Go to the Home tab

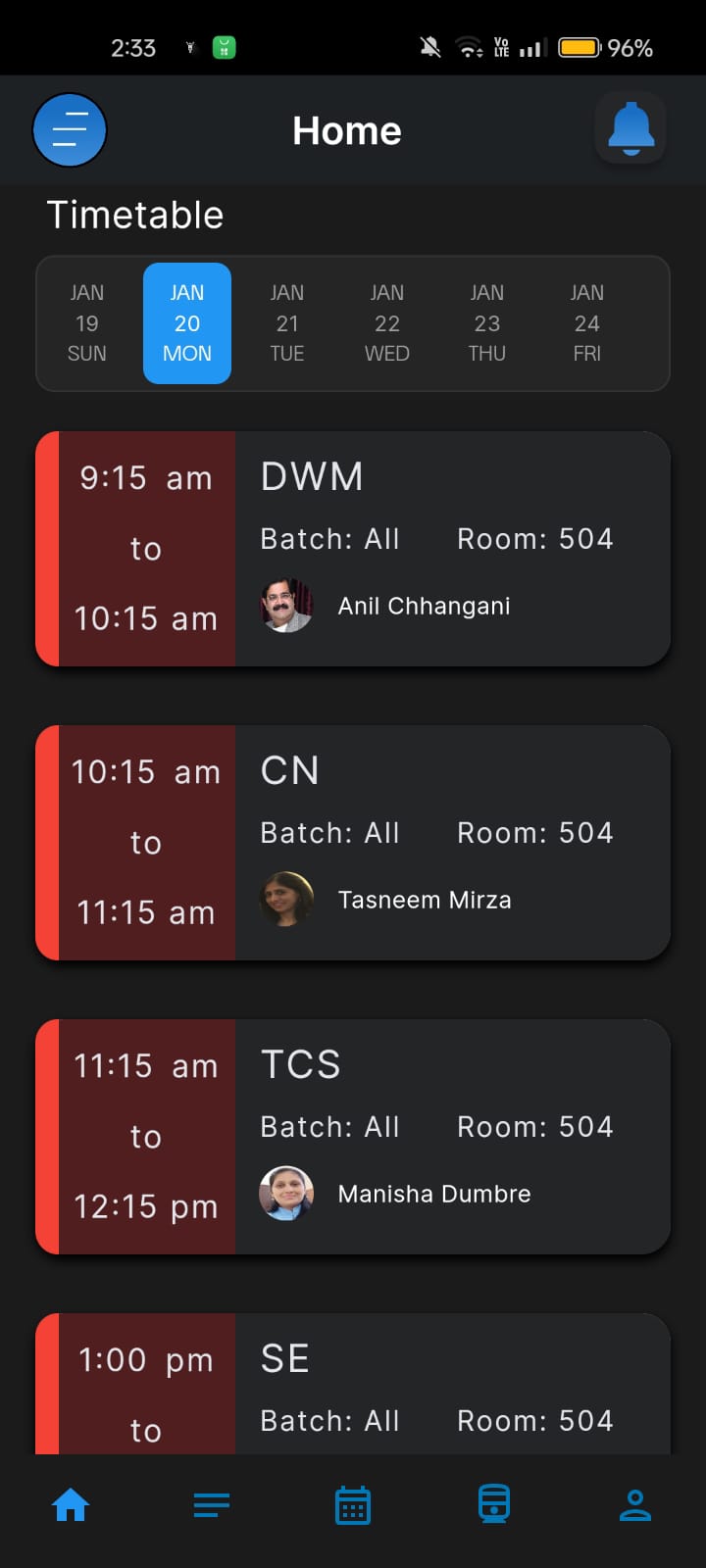click(x=71, y=1504)
